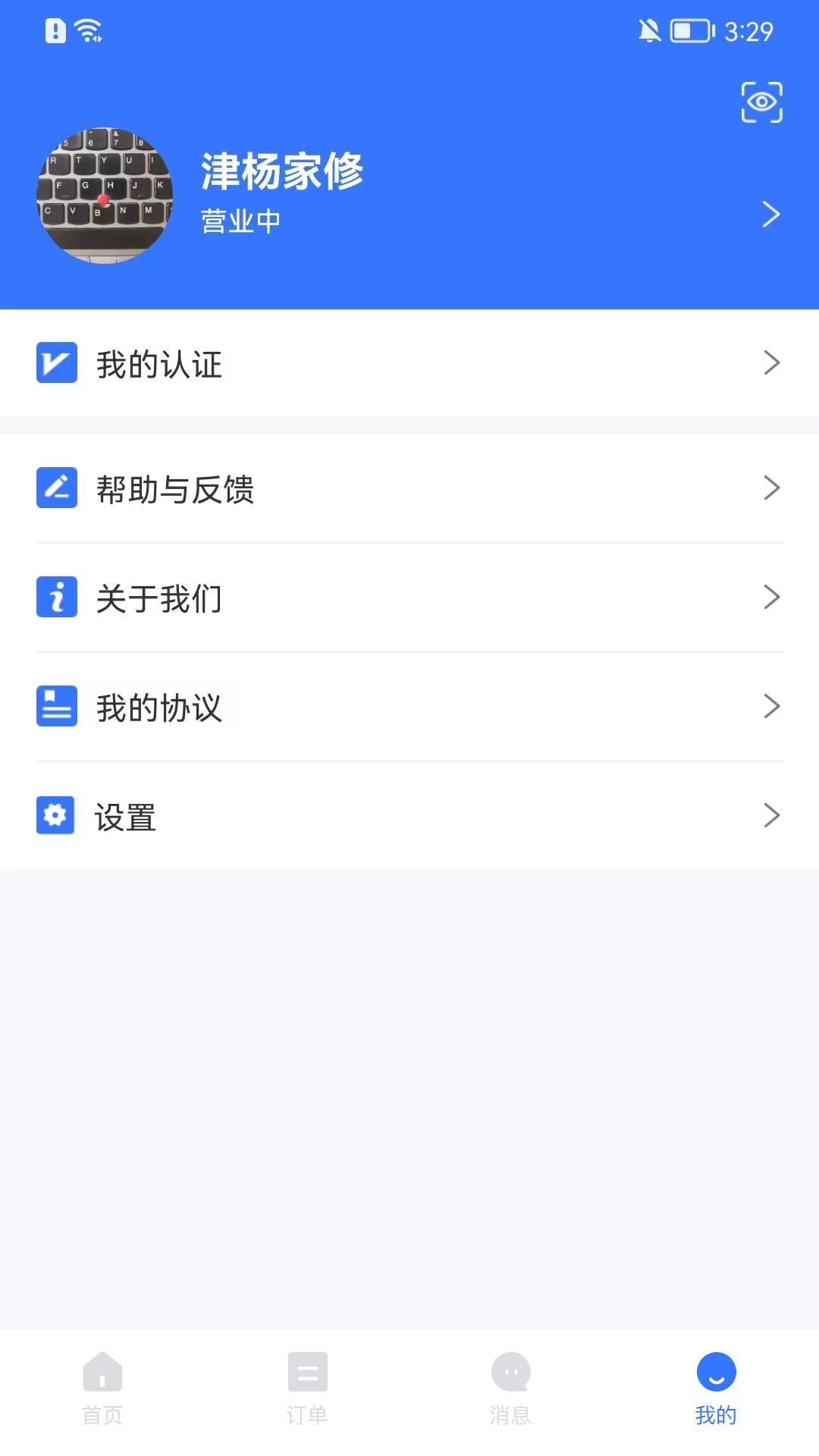Open 我的认证 (My Certification)

[409, 363]
